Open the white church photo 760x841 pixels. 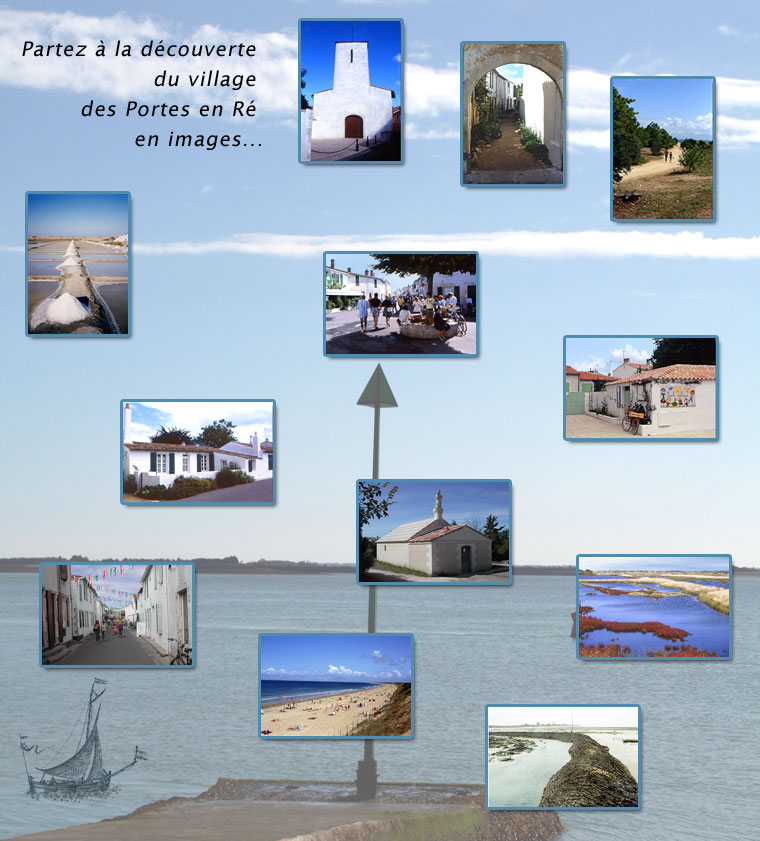coord(351,91)
